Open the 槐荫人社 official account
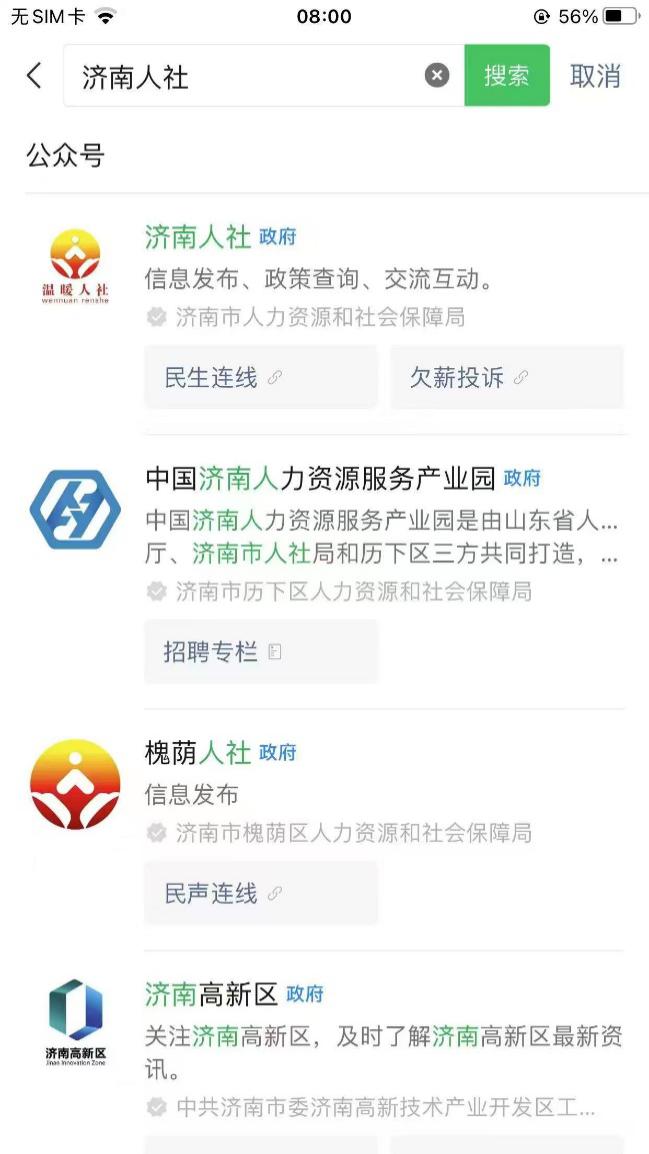Viewport: 649px width, 1154px height. pyautogui.click(x=198, y=752)
